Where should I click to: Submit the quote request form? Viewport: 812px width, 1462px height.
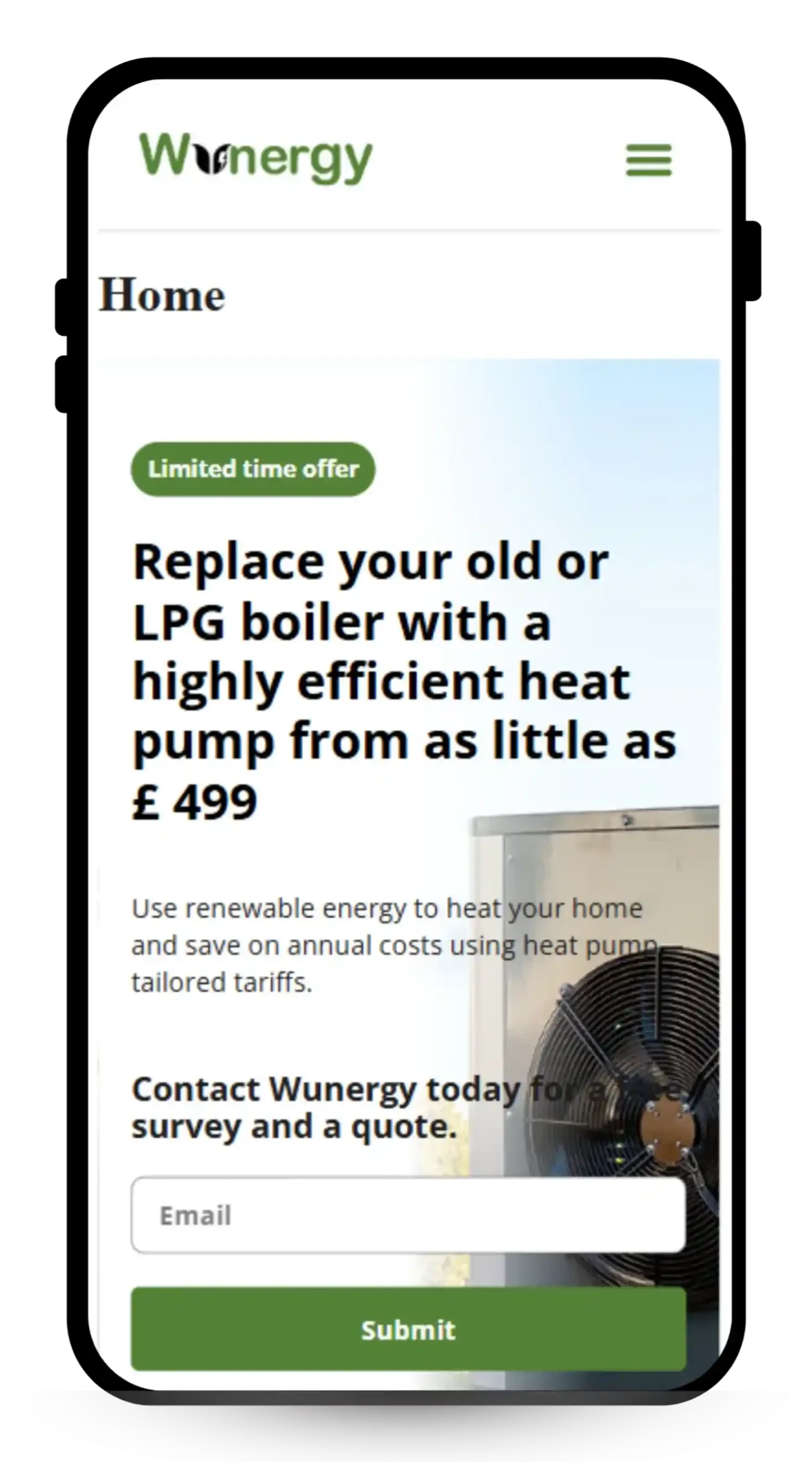pyautogui.click(x=408, y=1330)
